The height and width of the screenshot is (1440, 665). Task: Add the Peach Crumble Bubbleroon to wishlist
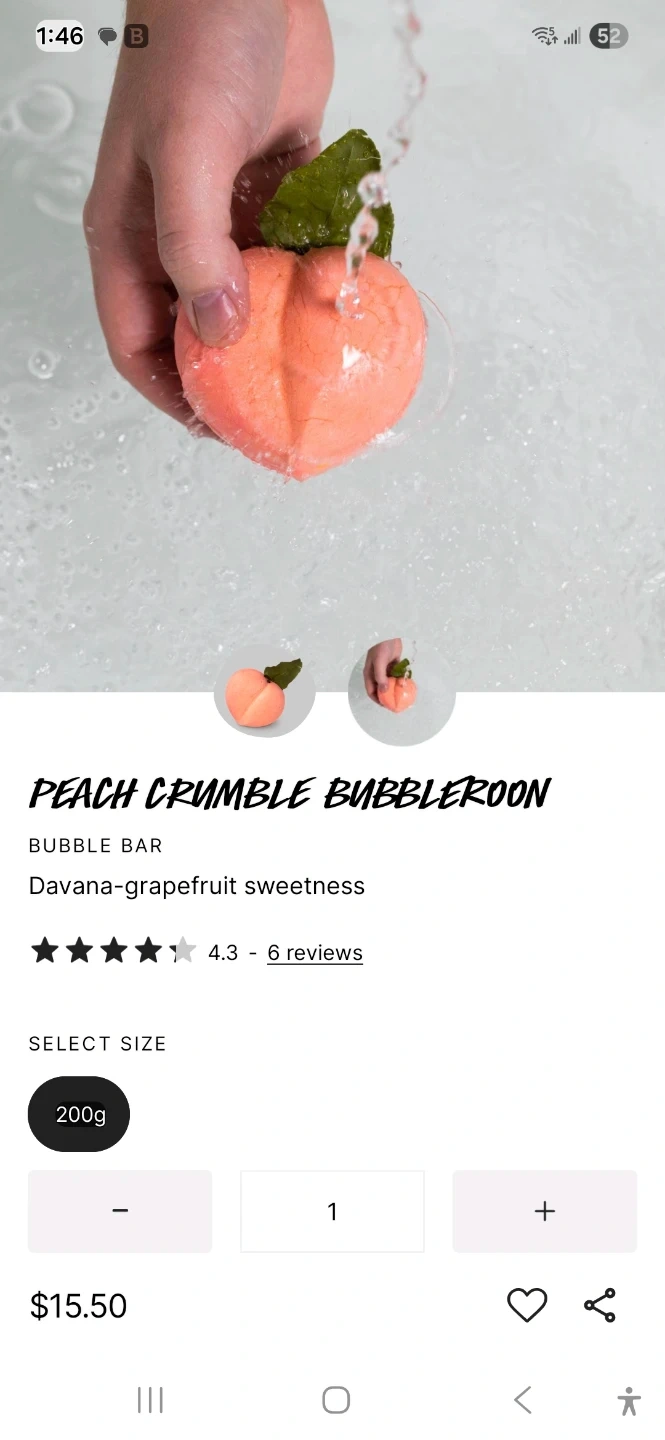(527, 1305)
